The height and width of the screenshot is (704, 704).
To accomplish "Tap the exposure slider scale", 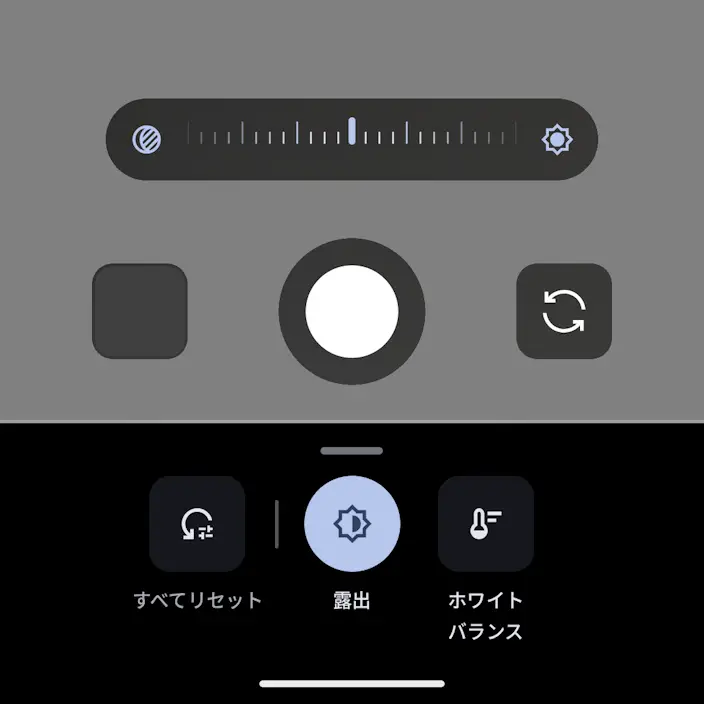I will pos(352,132).
